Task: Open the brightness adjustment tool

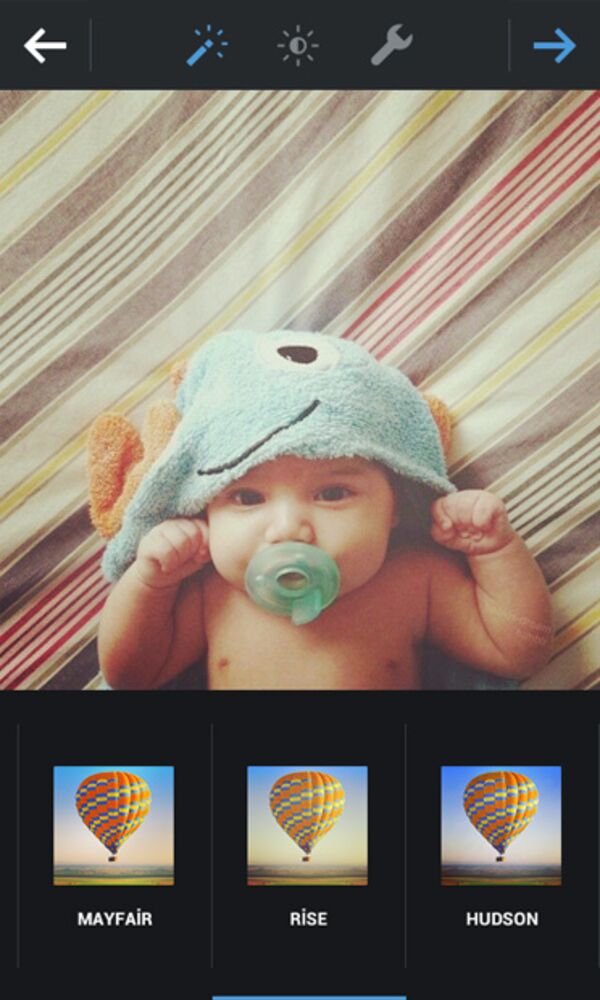Action: [x=298, y=46]
